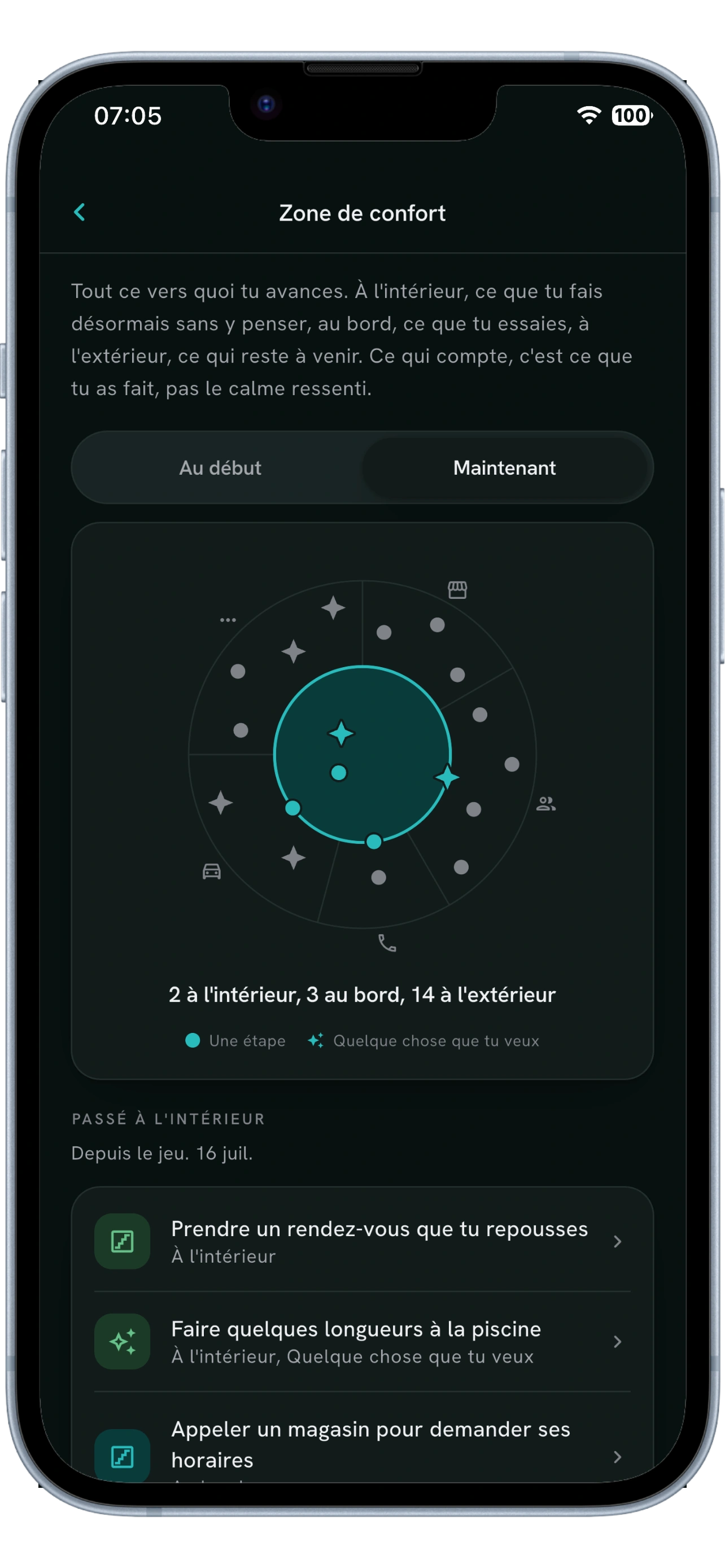Open Faire quelques longueurs à la piscine
The width and height of the screenshot is (725, 1568).
[362, 1341]
